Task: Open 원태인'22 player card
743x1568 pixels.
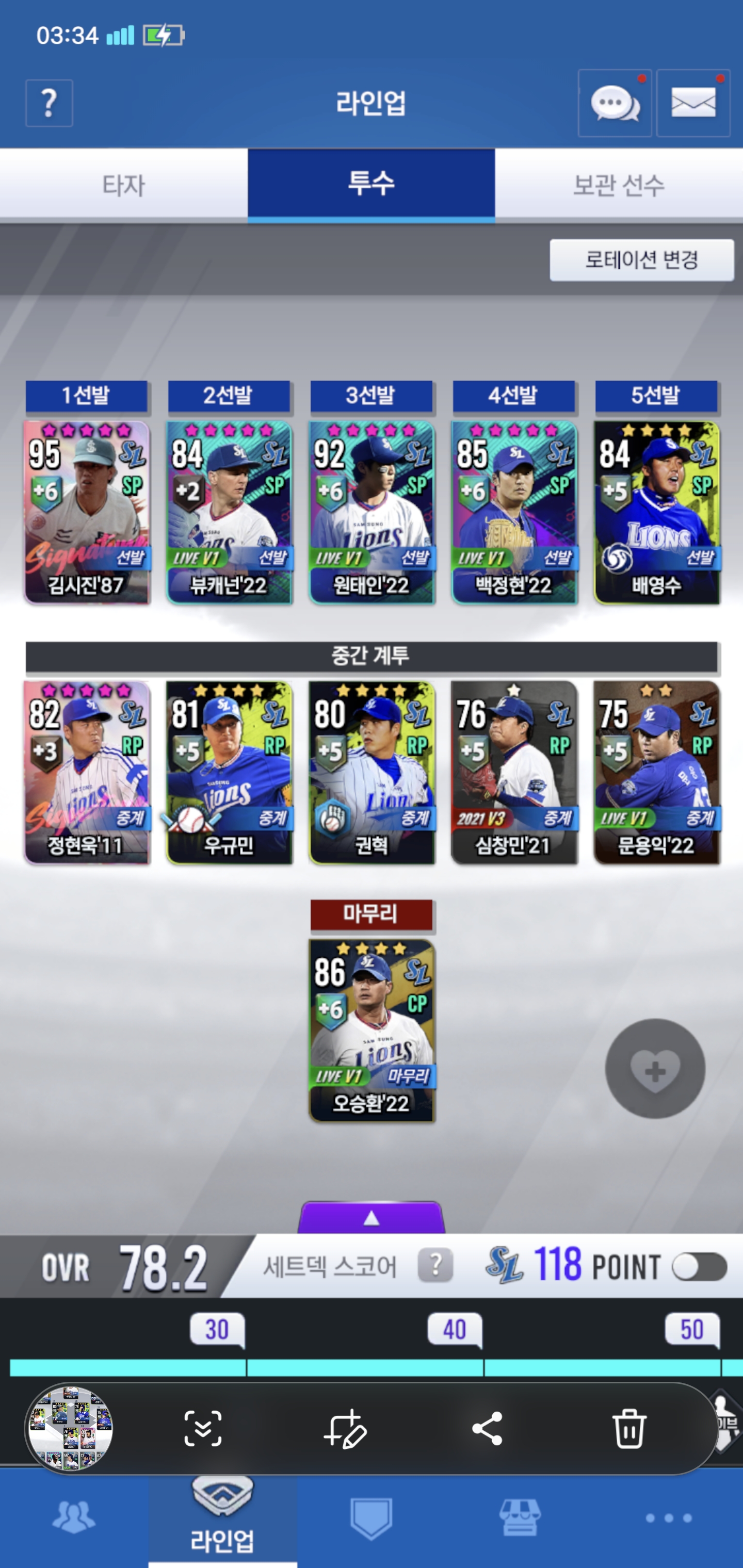Action: (x=372, y=511)
